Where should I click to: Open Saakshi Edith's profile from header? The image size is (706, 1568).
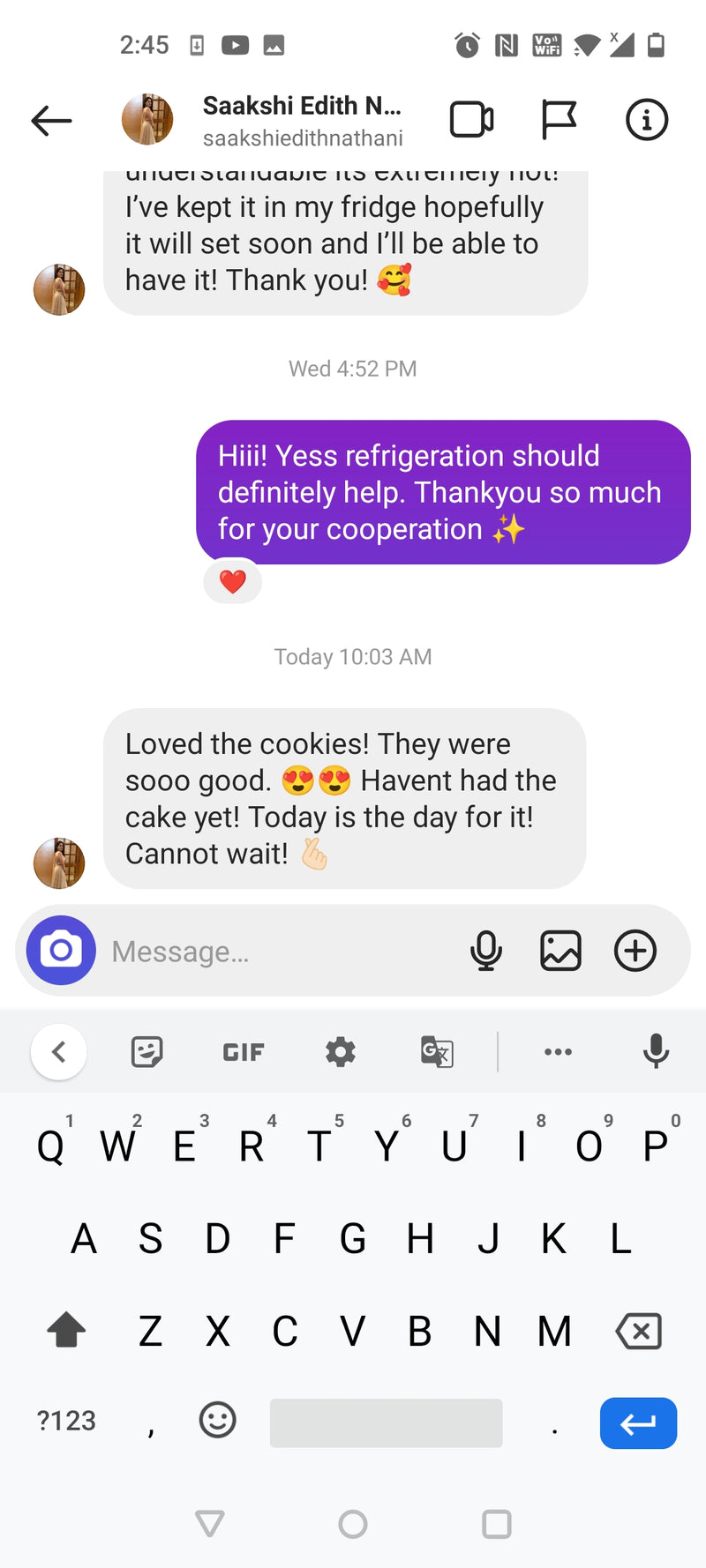(x=300, y=120)
